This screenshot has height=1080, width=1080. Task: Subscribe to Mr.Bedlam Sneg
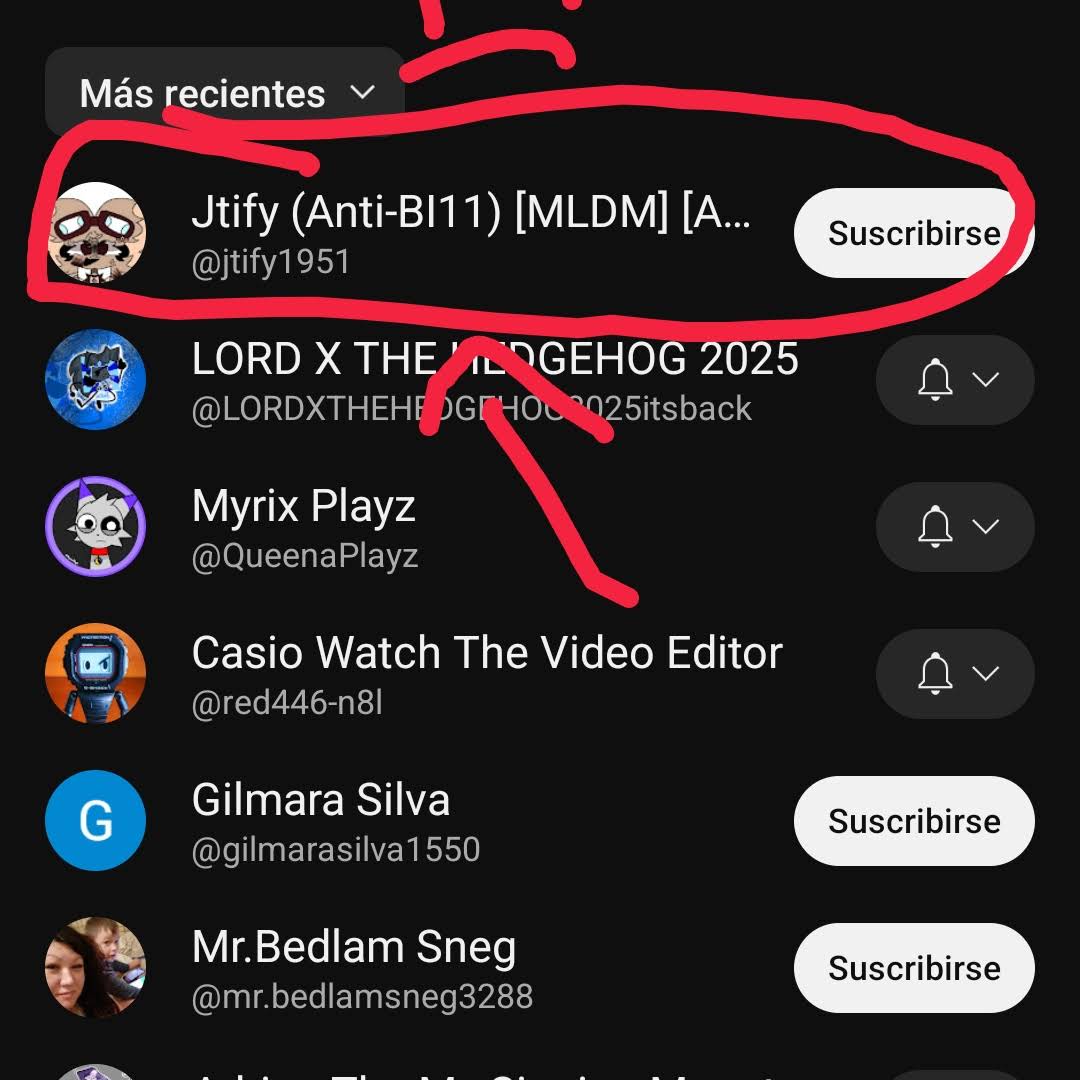913,968
